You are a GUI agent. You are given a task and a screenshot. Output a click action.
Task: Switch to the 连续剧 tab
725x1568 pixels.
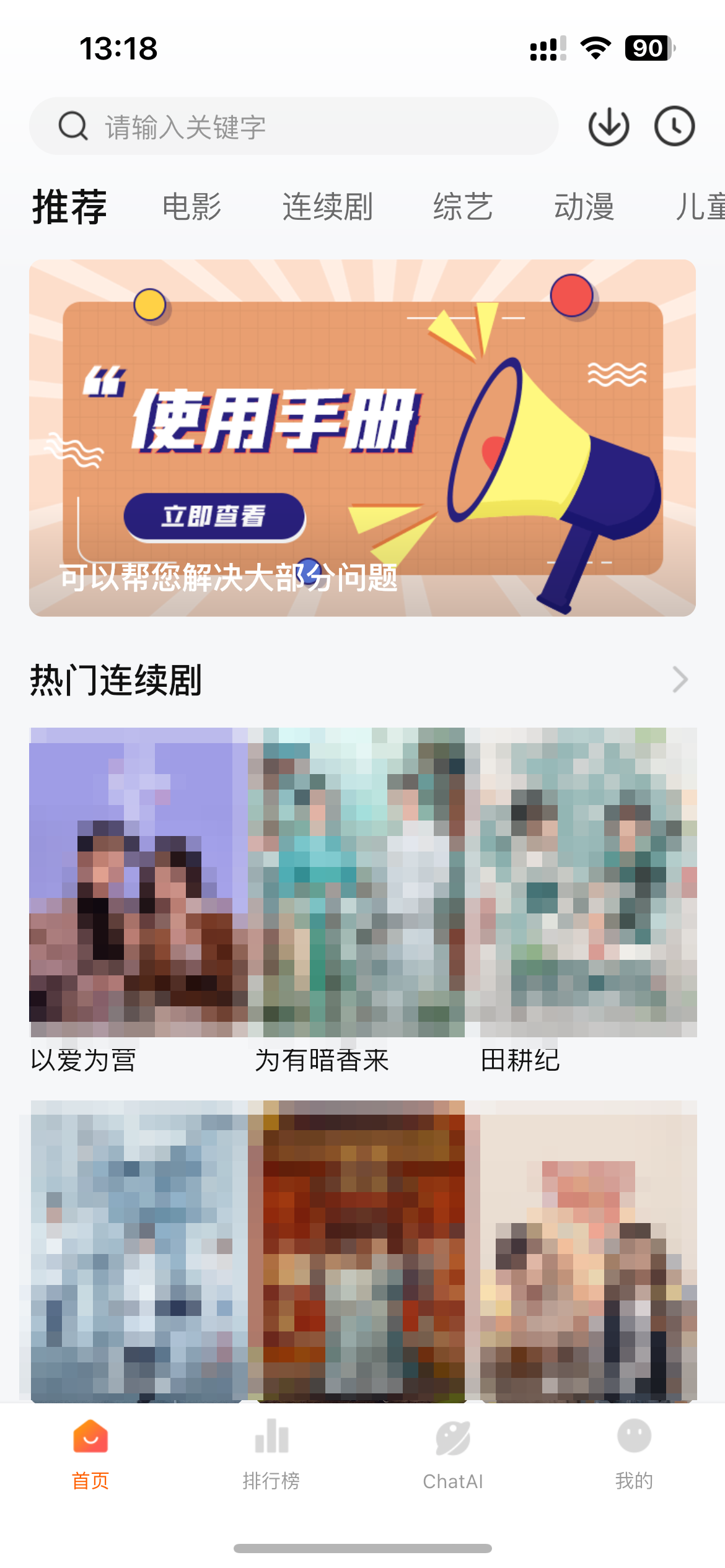pos(327,207)
